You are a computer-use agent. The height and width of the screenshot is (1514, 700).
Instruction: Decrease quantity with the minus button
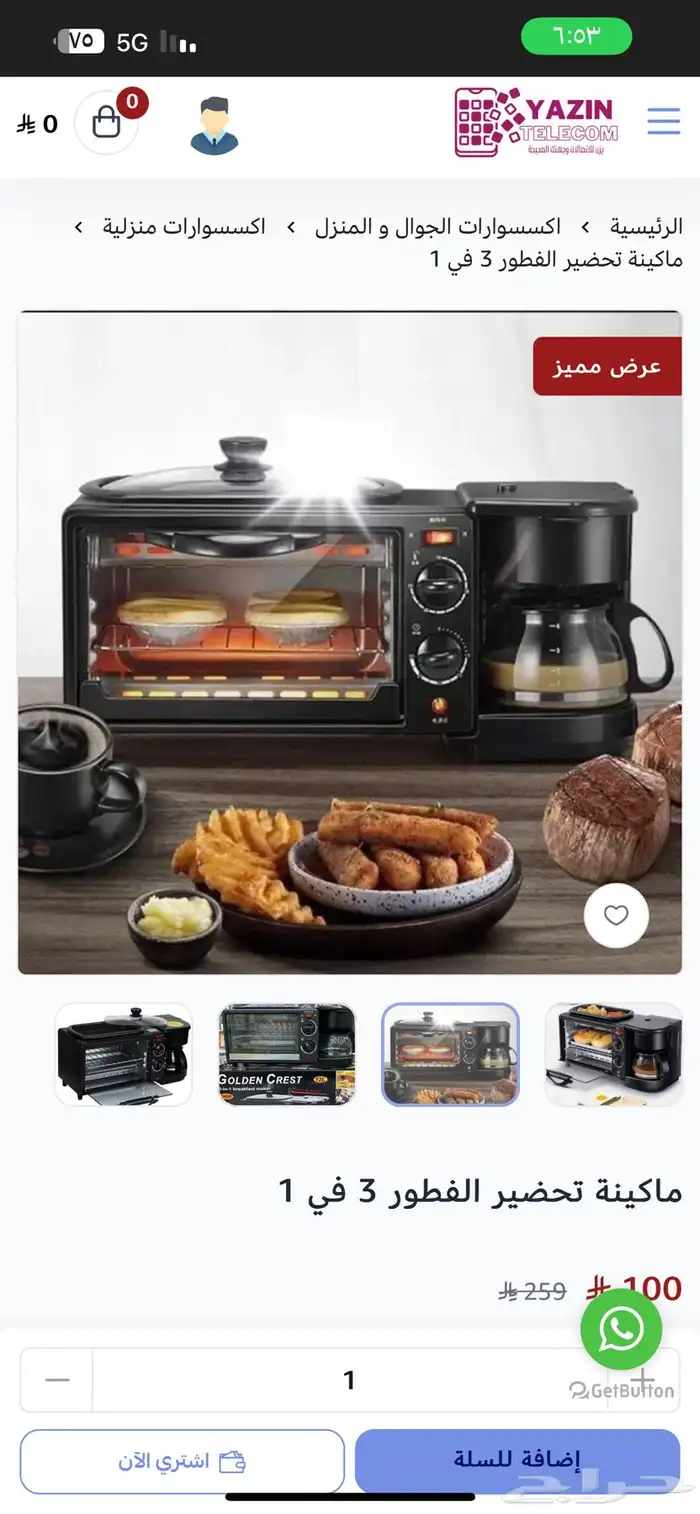(57, 1380)
